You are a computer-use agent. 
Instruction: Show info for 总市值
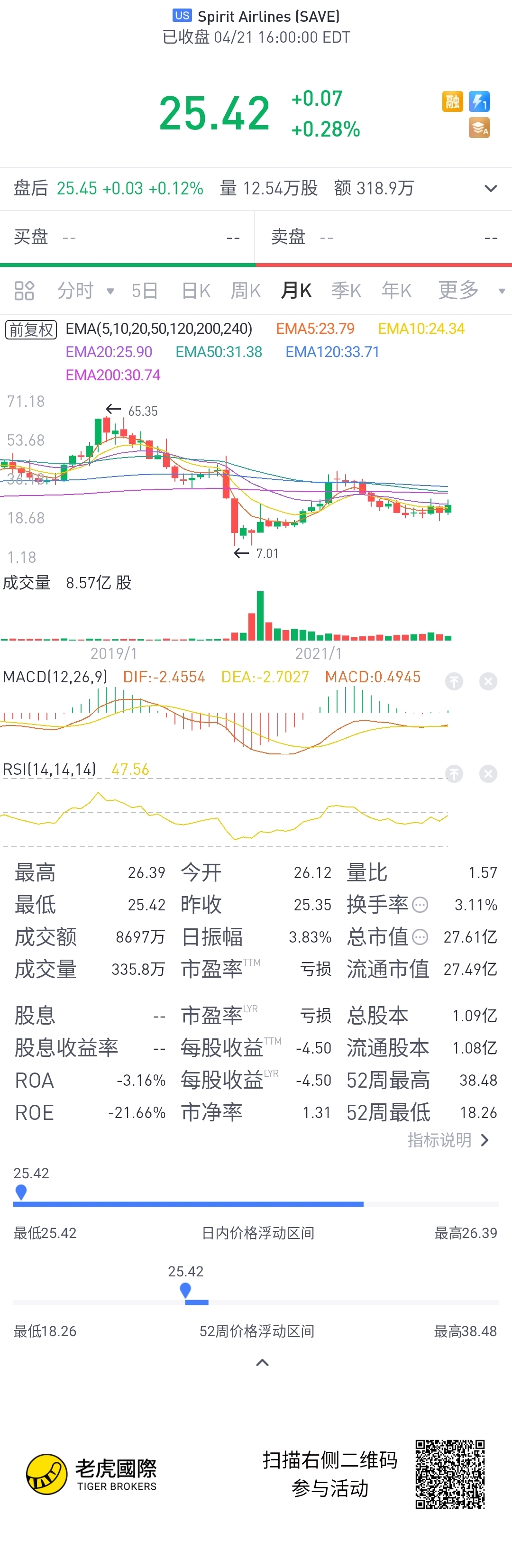(420, 937)
